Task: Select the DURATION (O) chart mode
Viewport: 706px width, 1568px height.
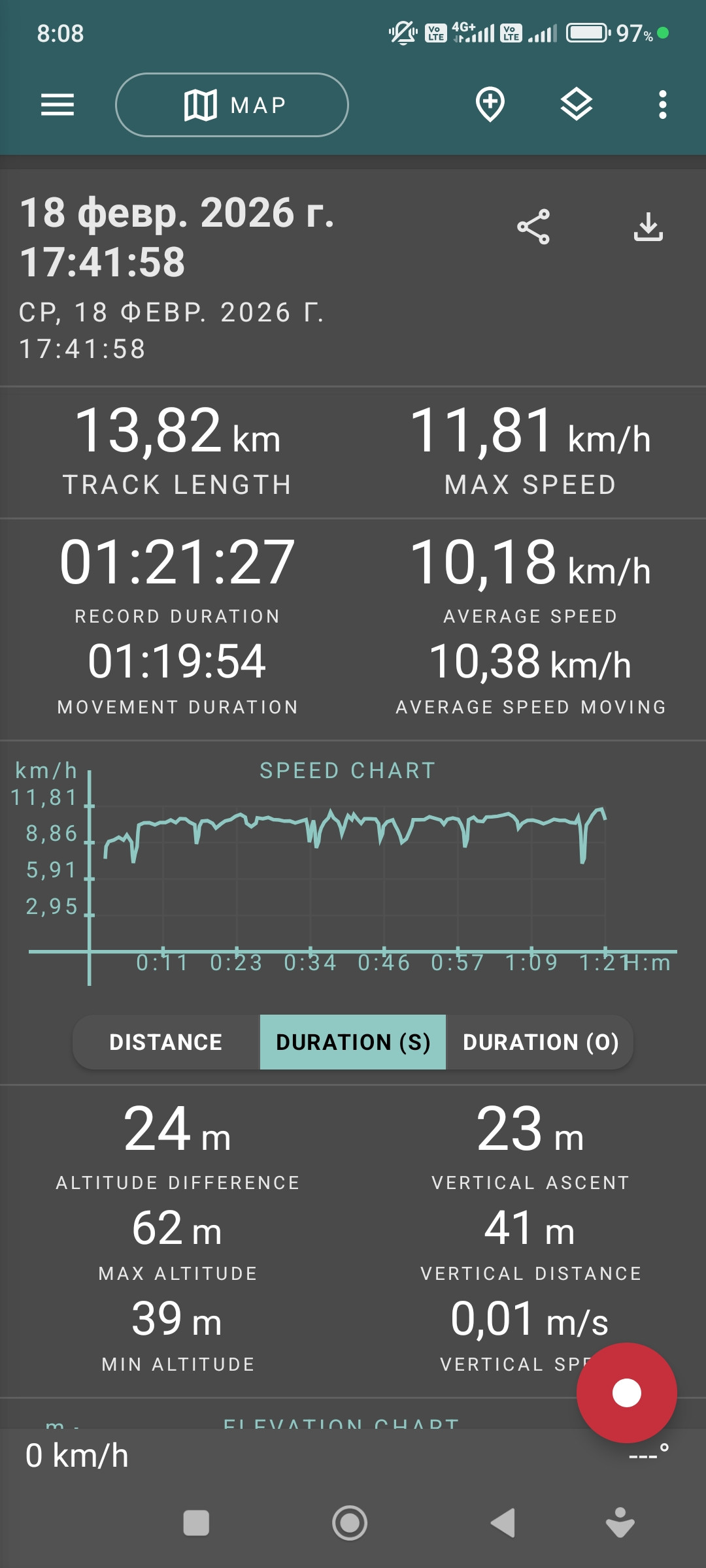Action: [x=540, y=1042]
